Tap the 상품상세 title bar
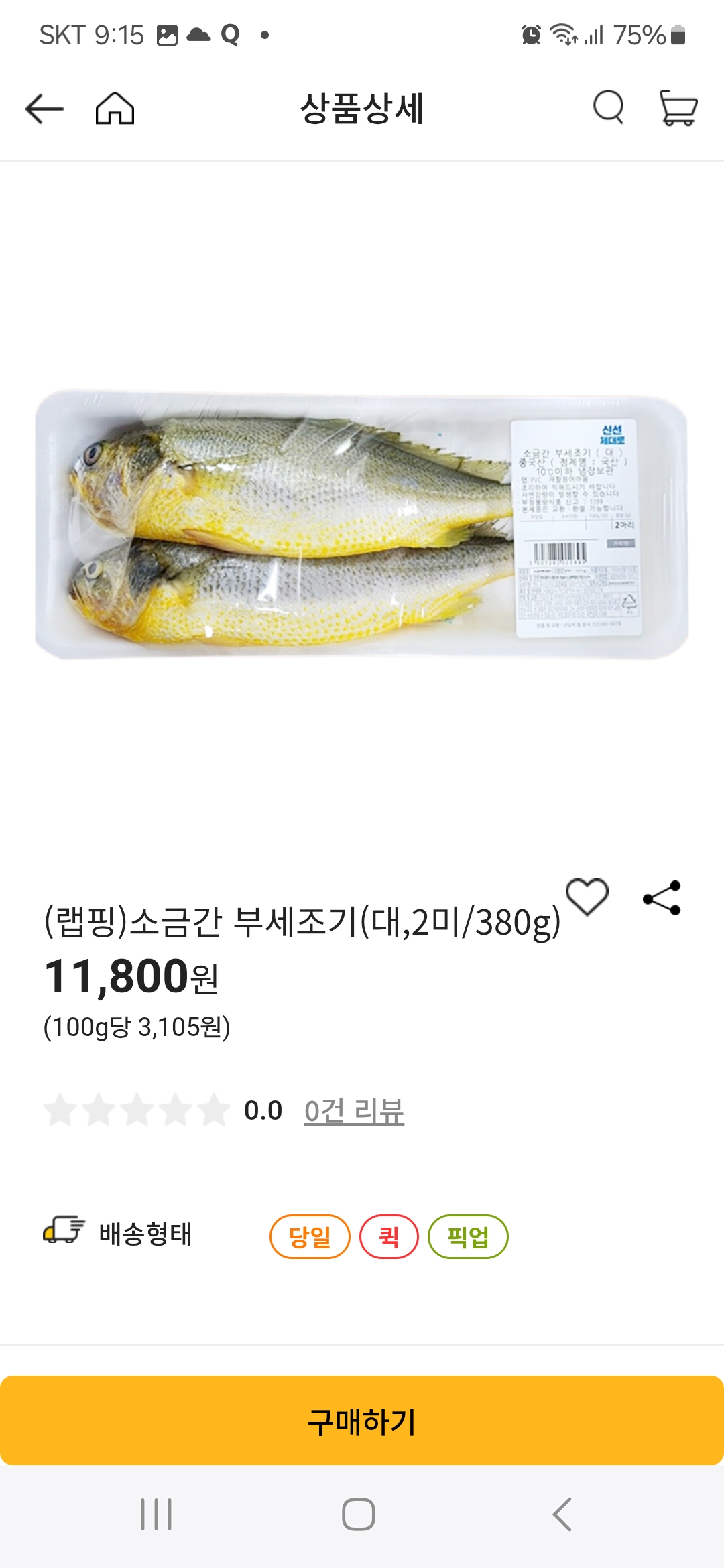Screen dimensions: 724x1568 [x=362, y=109]
